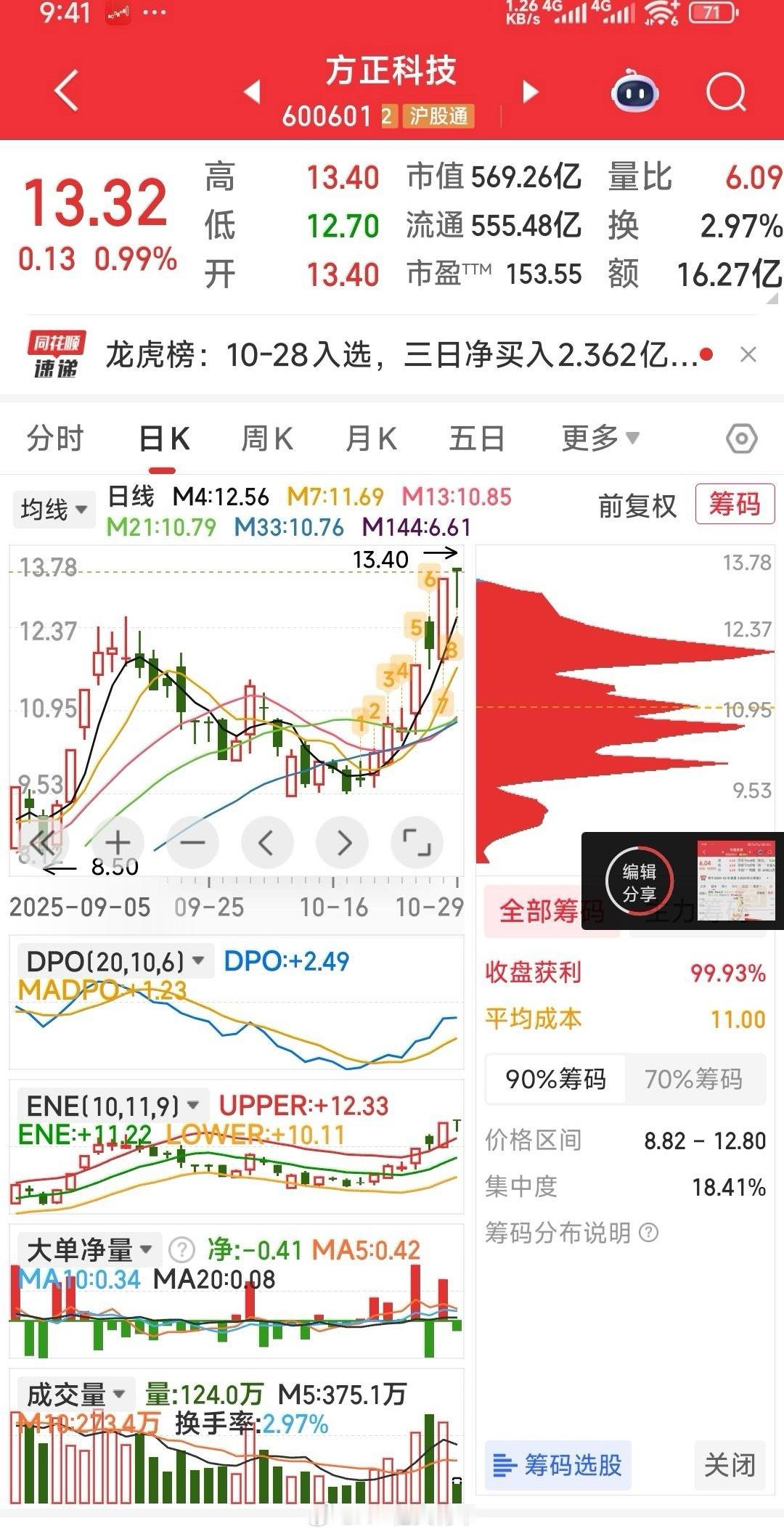The height and width of the screenshot is (1534, 784).
Task: Expand the 均线 moving average dropdown
Action: coord(54,509)
